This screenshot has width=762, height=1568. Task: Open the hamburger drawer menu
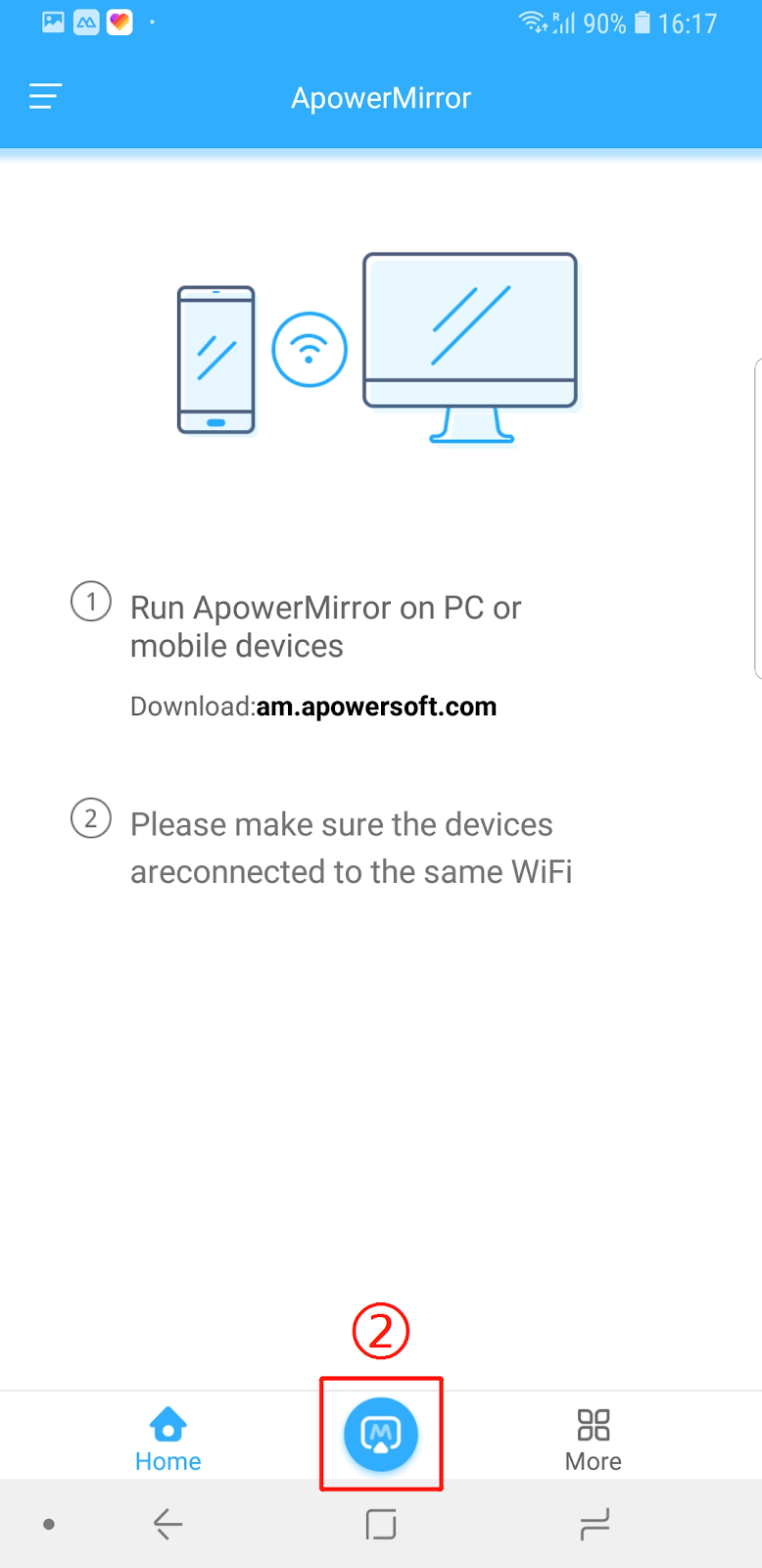[45, 96]
